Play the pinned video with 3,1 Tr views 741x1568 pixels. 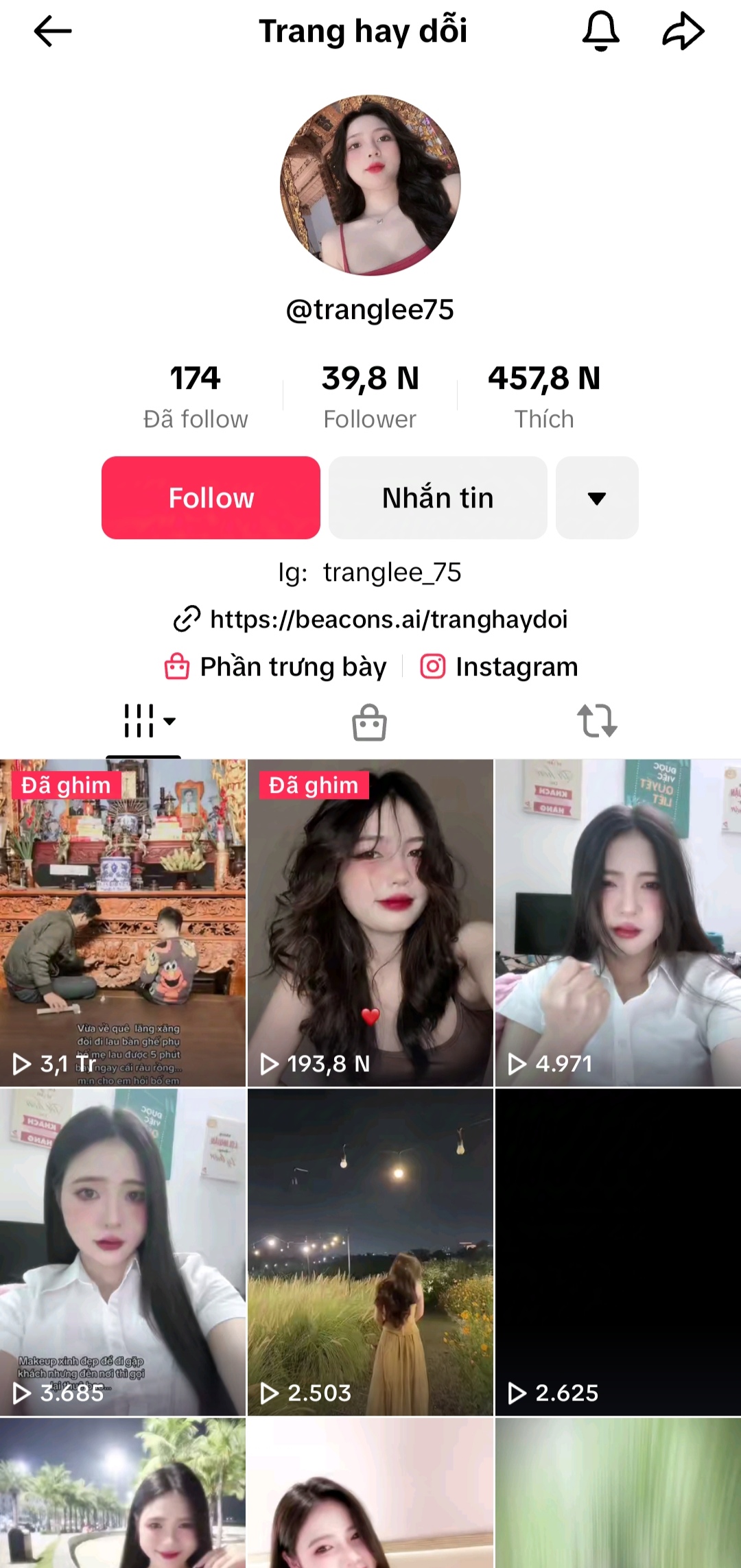(123, 923)
